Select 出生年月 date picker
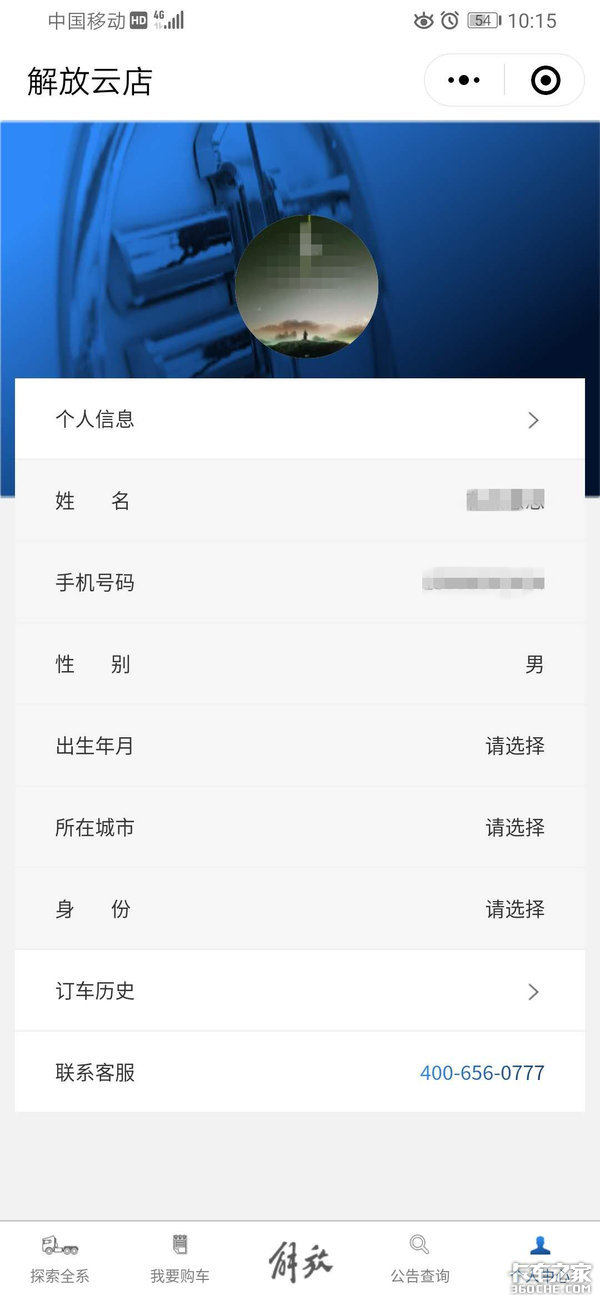600x1300 pixels. (514, 746)
